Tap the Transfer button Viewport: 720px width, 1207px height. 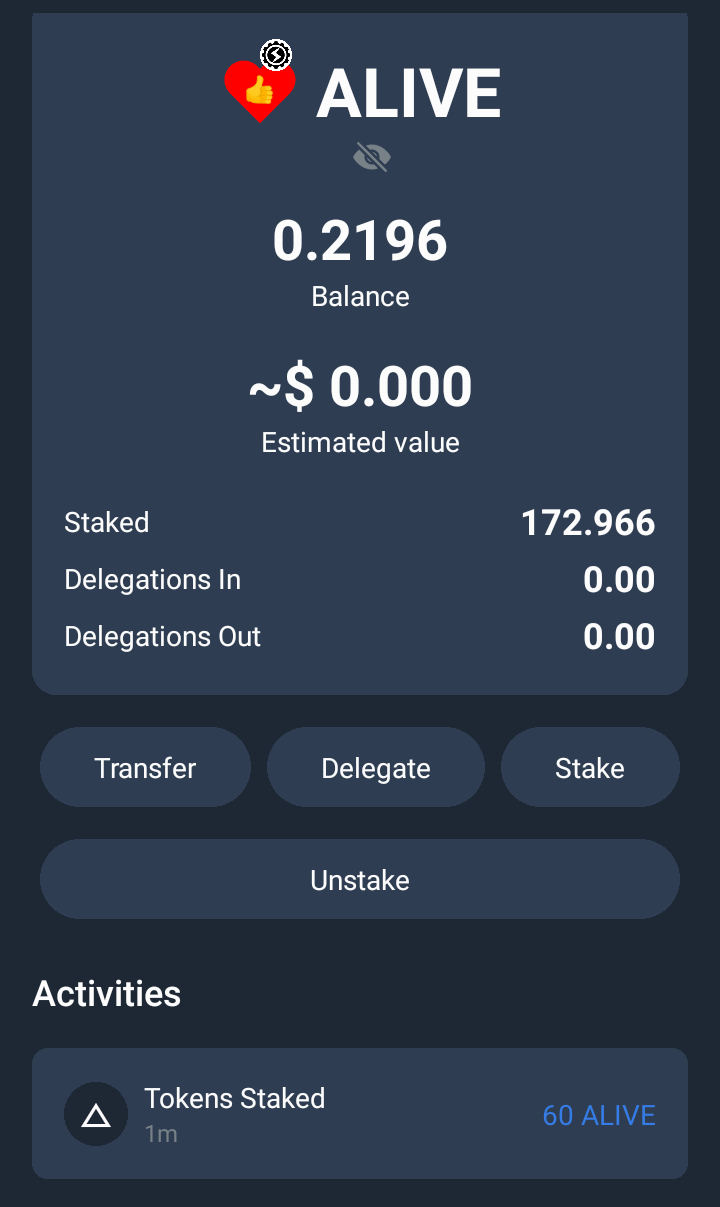tap(145, 767)
